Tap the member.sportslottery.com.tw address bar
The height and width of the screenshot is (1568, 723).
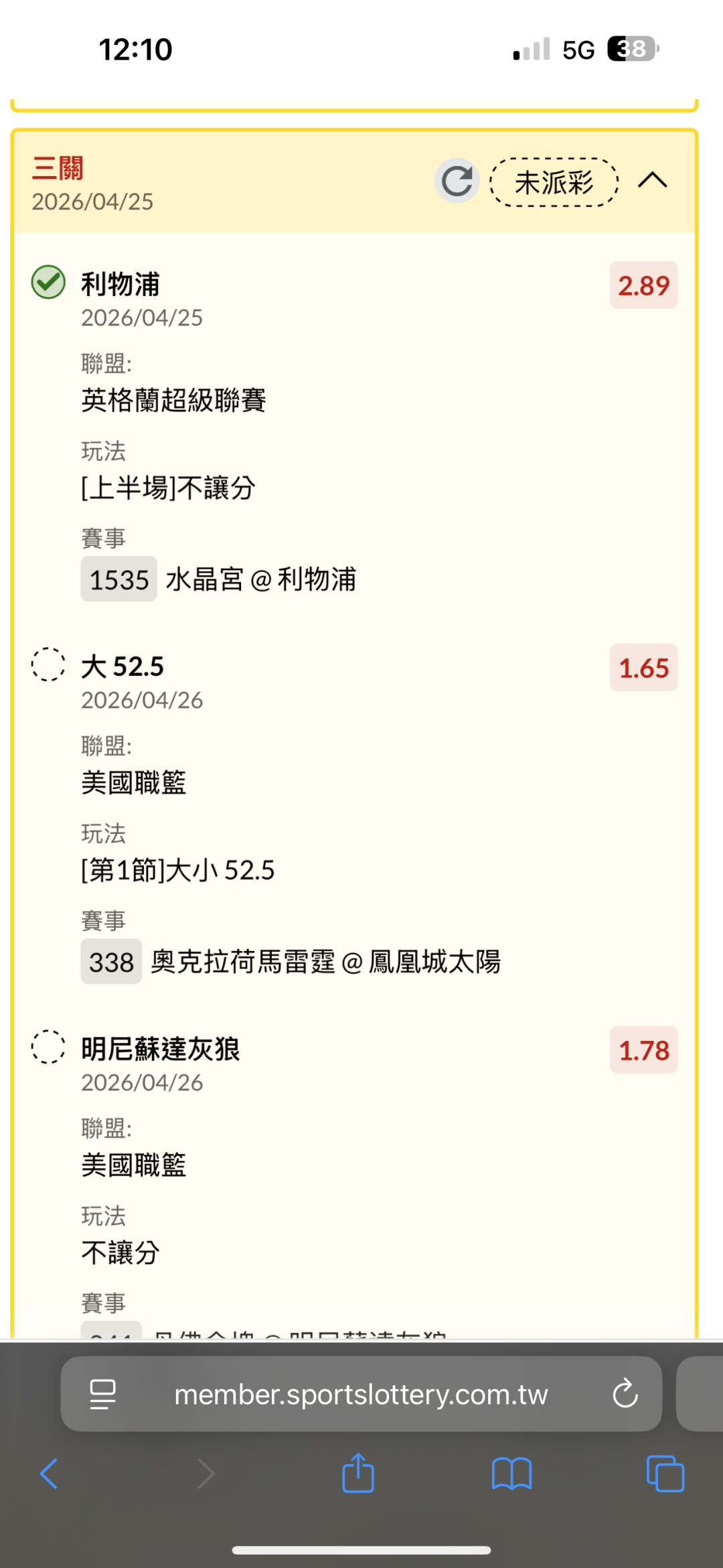pyautogui.click(x=361, y=1394)
